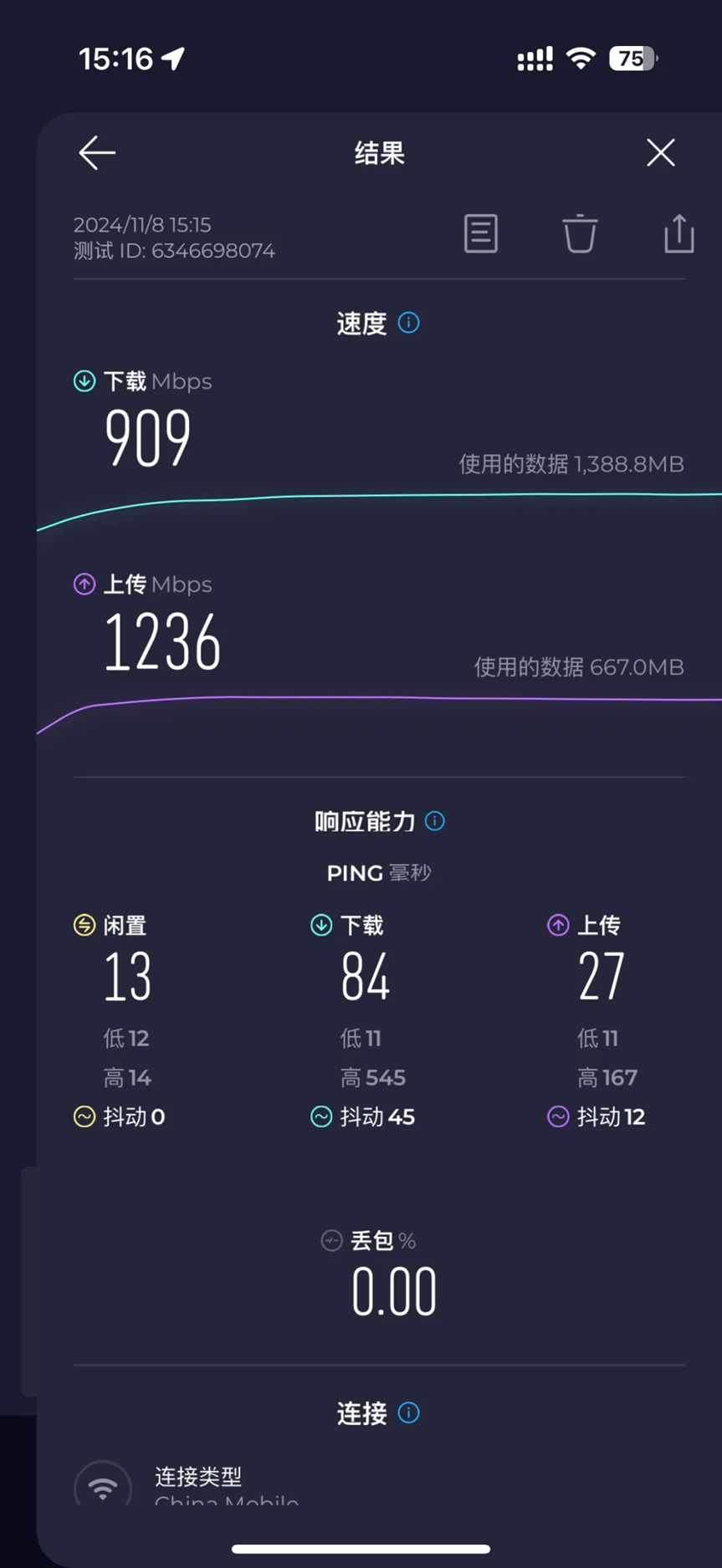
Task: Close the results screen
Action: click(x=660, y=153)
